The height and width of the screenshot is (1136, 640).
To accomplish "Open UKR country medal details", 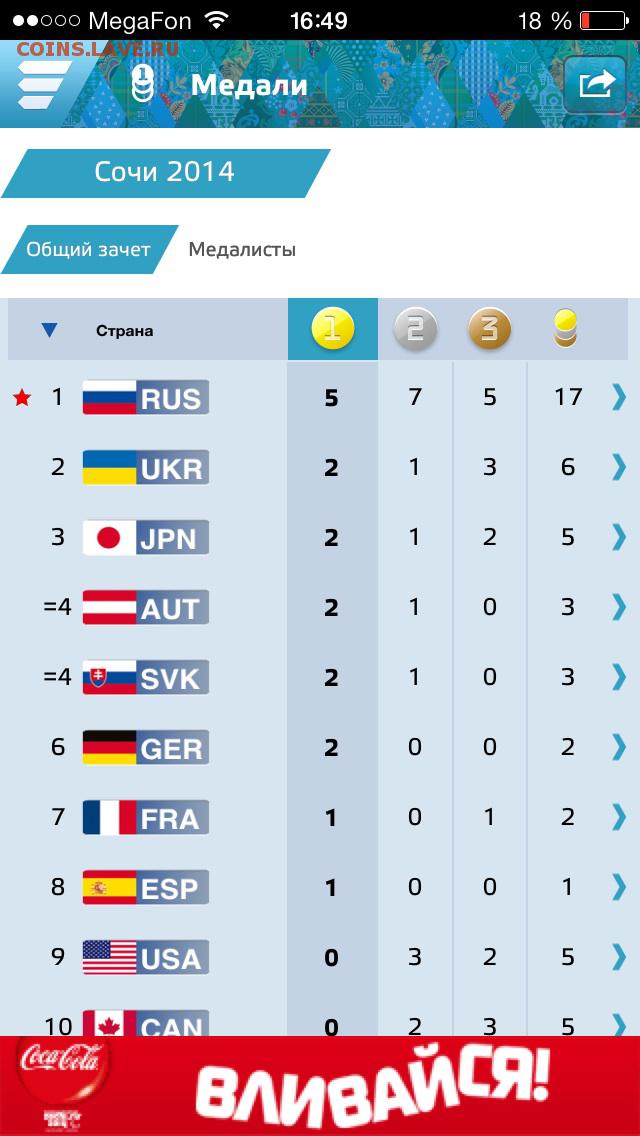I will pyautogui.click(x=320, y=467).
